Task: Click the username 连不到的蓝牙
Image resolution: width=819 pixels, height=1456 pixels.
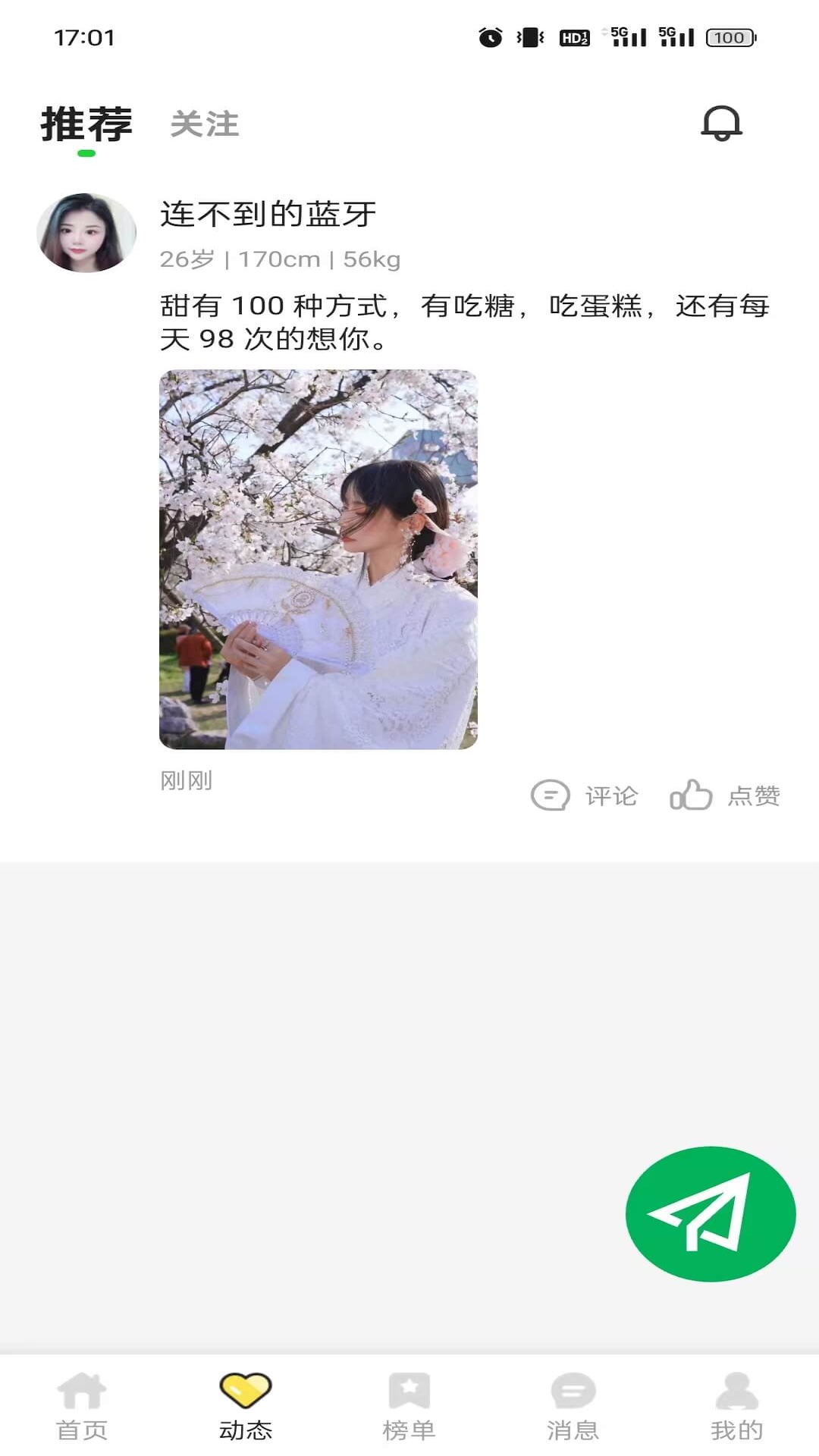Action: (x=269, y=214)
